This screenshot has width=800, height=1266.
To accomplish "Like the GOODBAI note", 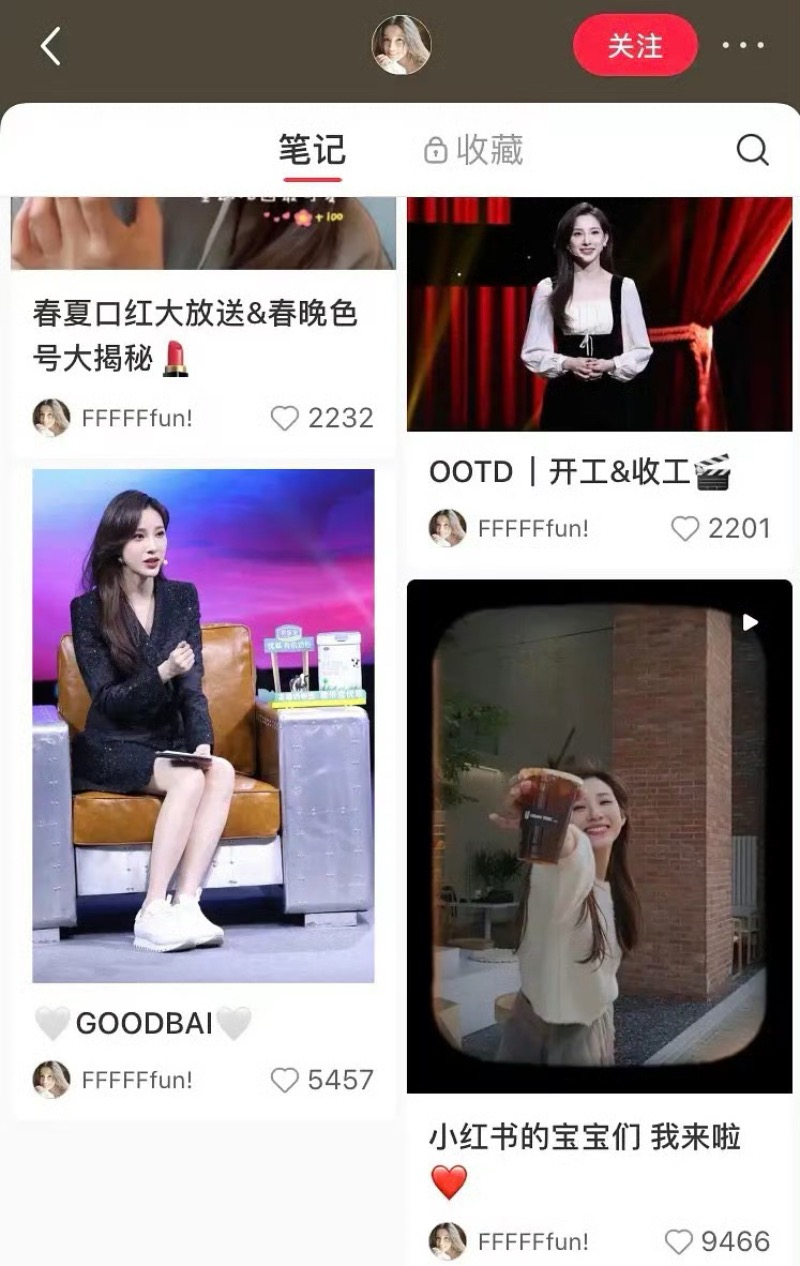I will (x=286, y=1080).
